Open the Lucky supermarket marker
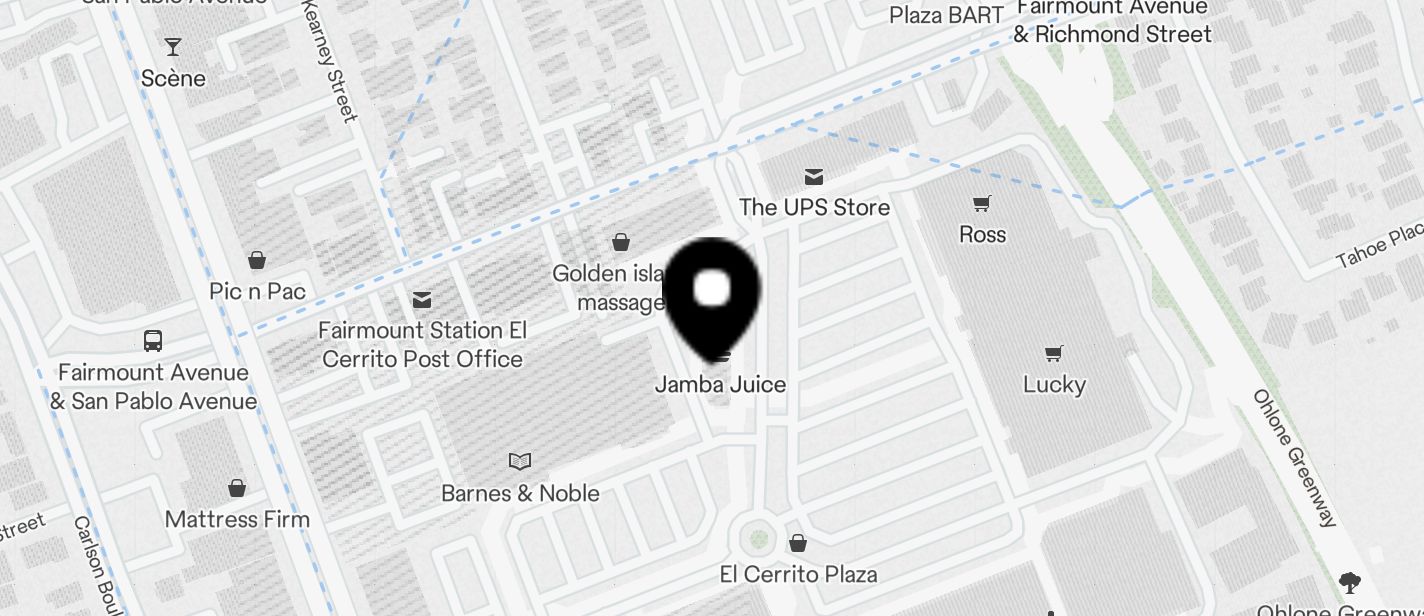This screenshot has height=616, width=1424. pos(1053,354)
